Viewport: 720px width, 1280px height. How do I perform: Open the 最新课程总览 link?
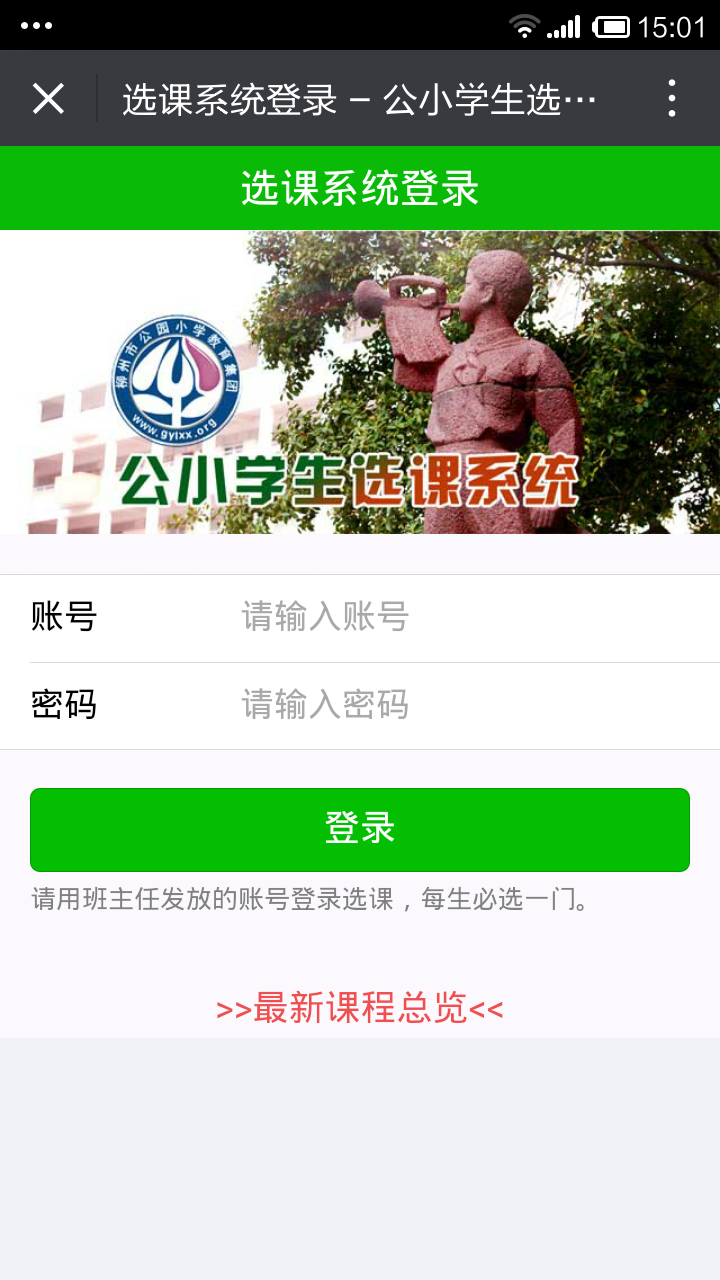tap(360, 1009)
